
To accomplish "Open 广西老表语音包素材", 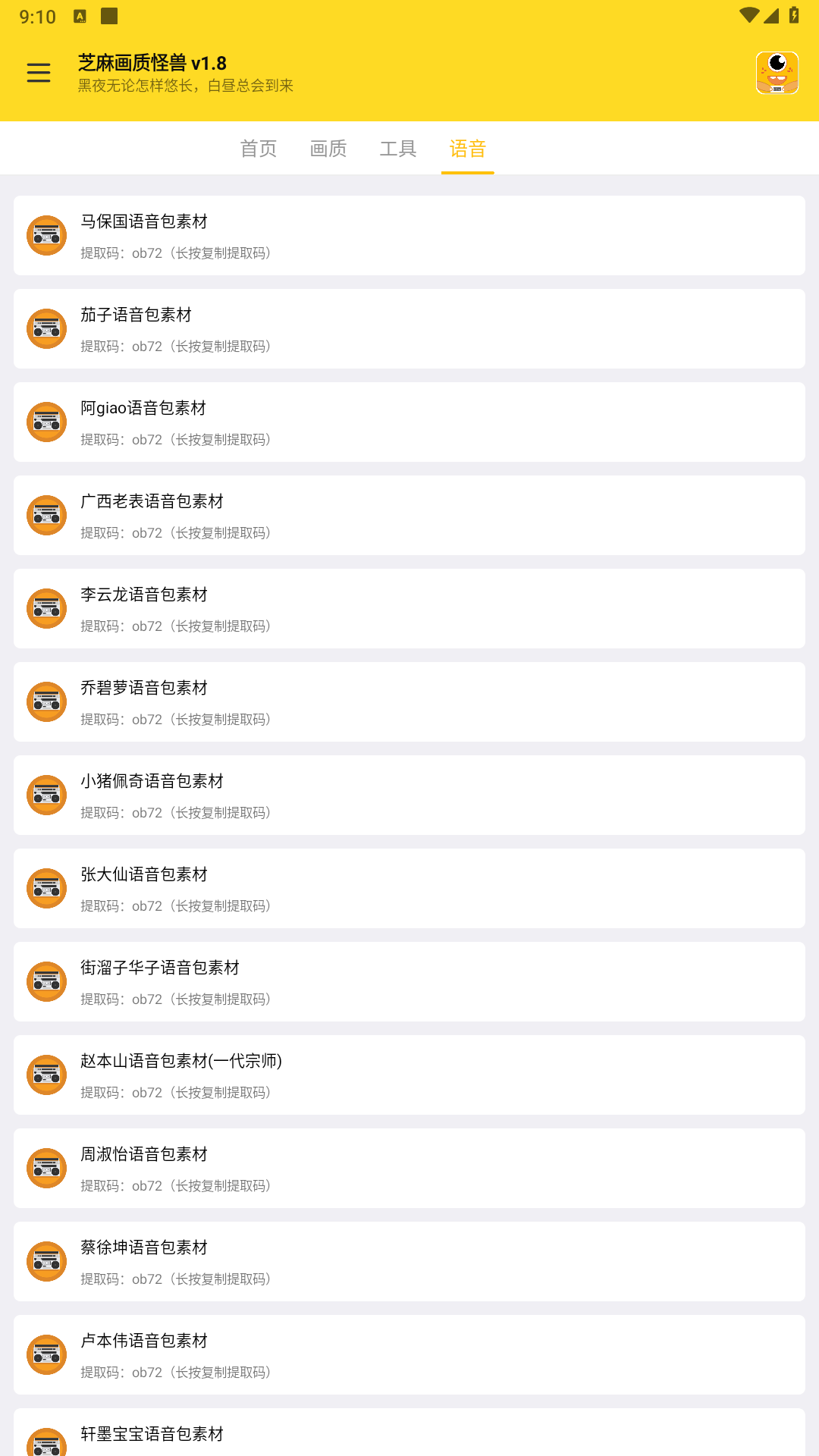I will pos(409,516).
